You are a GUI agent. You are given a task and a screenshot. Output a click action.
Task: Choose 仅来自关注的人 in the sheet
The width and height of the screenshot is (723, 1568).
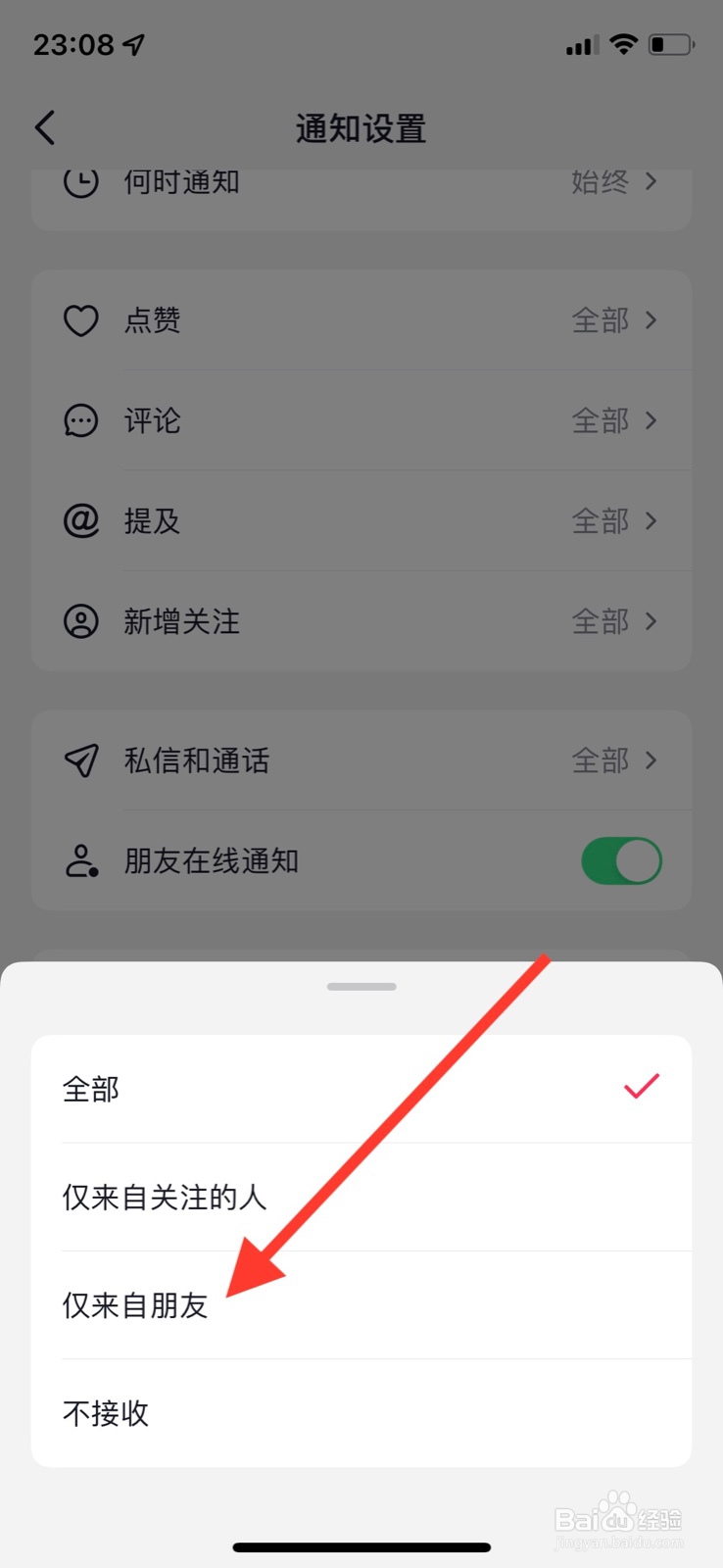(164, 1196)
